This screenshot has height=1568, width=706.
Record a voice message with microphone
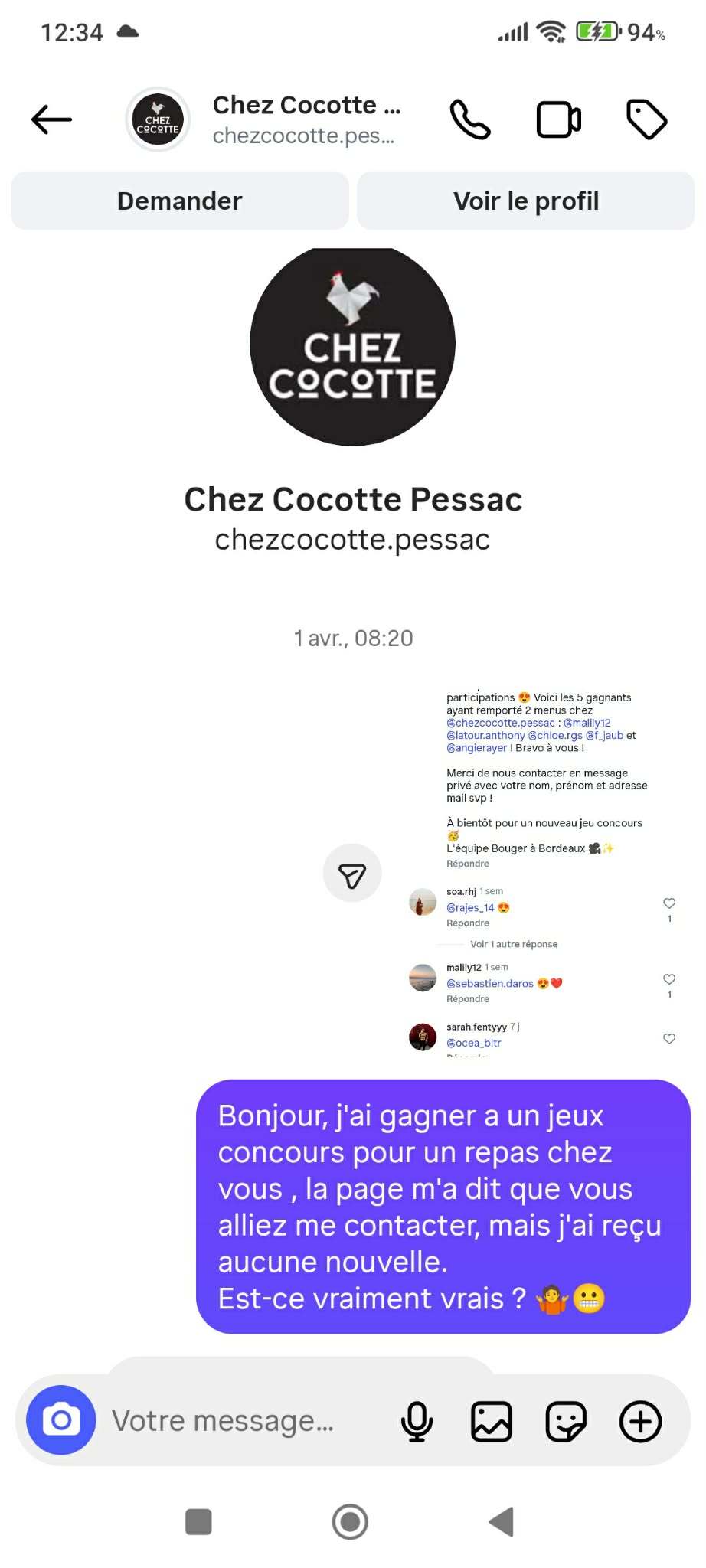pyautogui.click(x=417, y=1421)
